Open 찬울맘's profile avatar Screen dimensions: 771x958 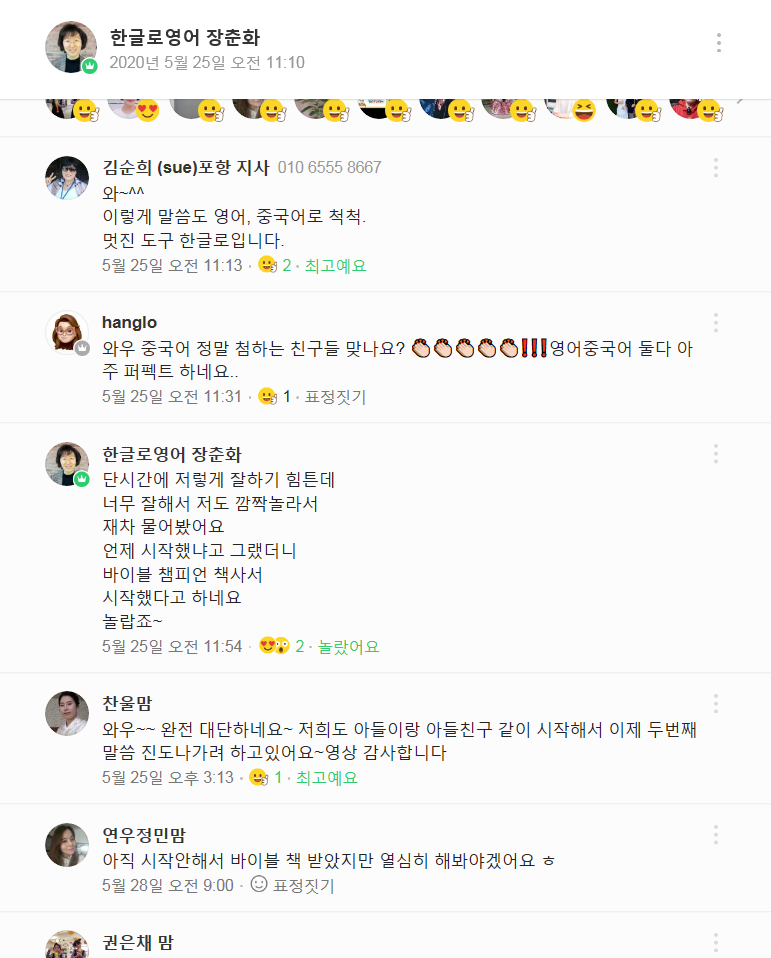click(67, 713)
